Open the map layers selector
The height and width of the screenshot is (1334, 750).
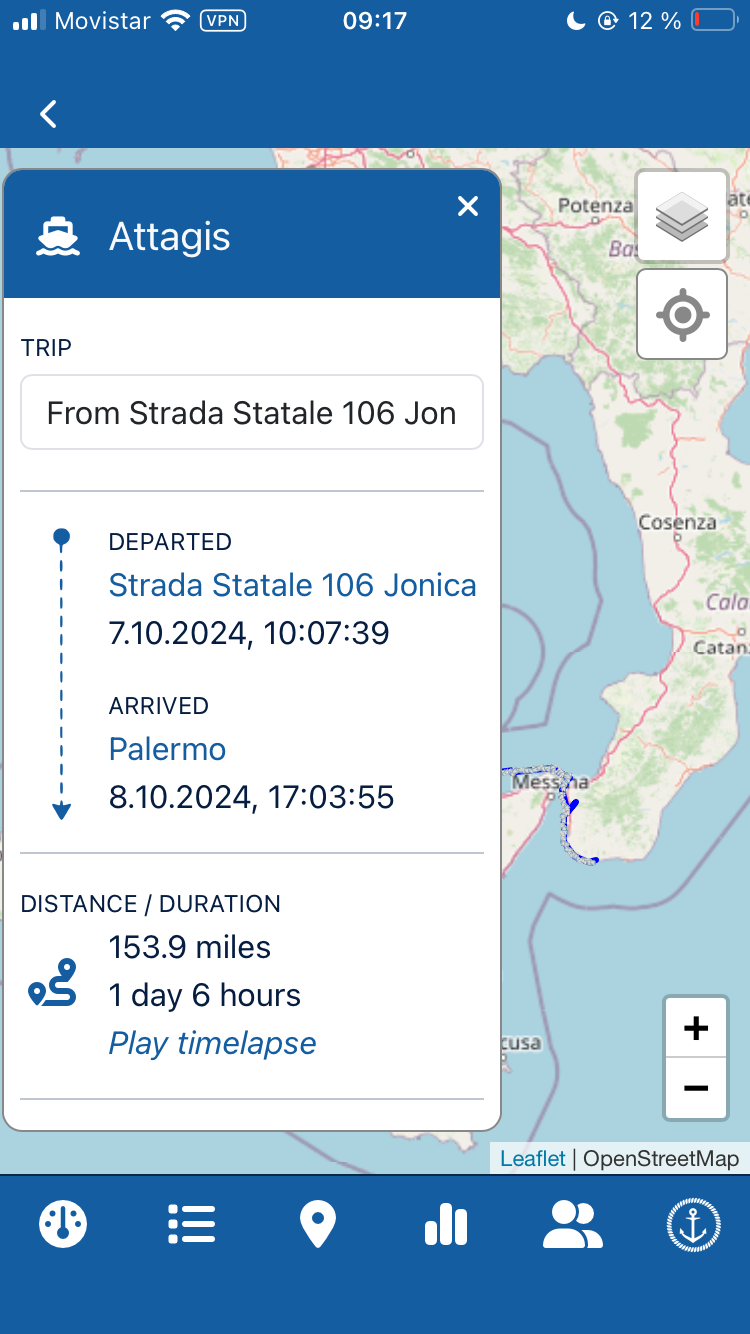(x=682, y=216)
